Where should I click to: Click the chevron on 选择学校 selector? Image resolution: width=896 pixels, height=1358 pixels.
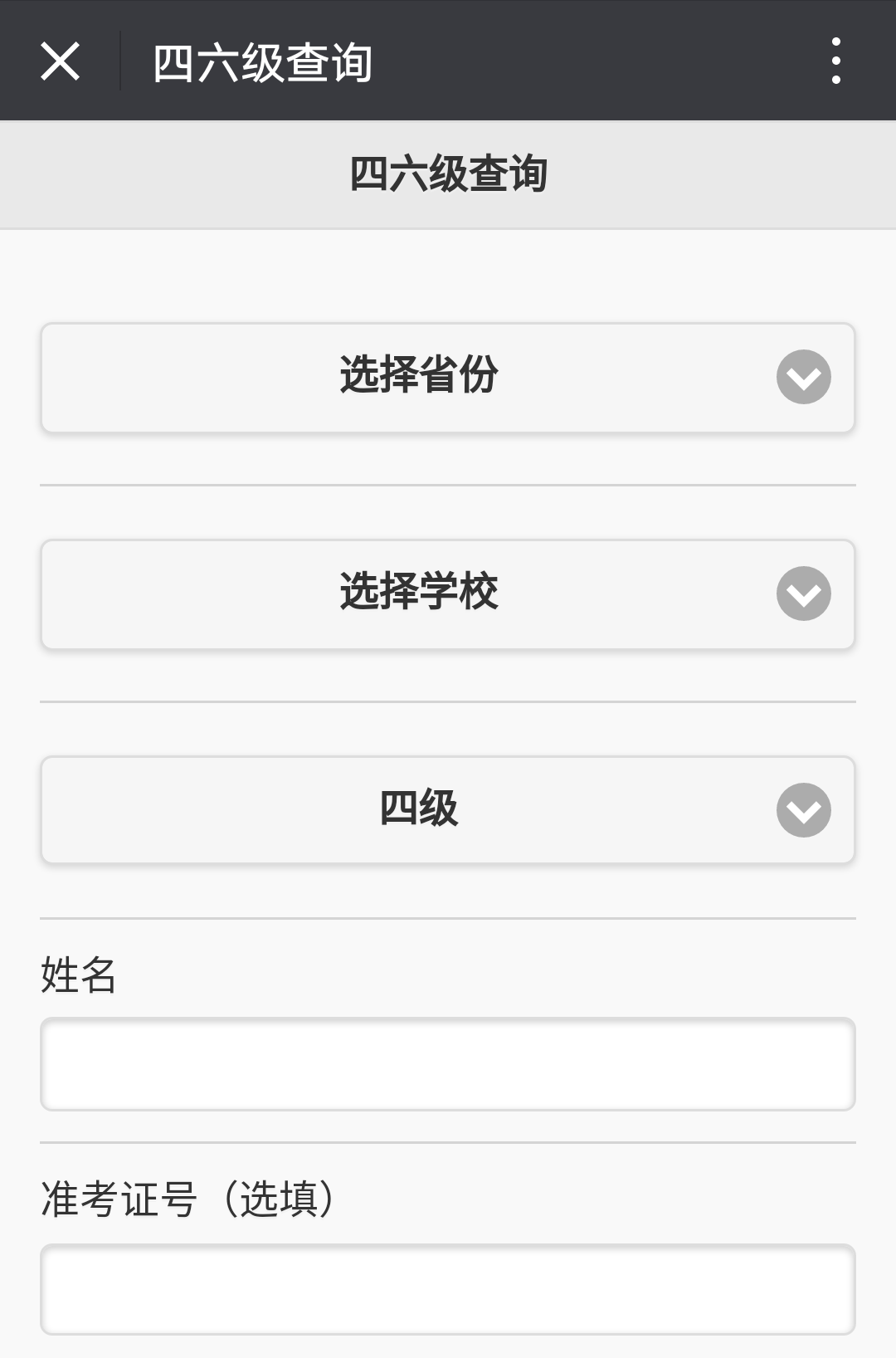pos(801,594)
